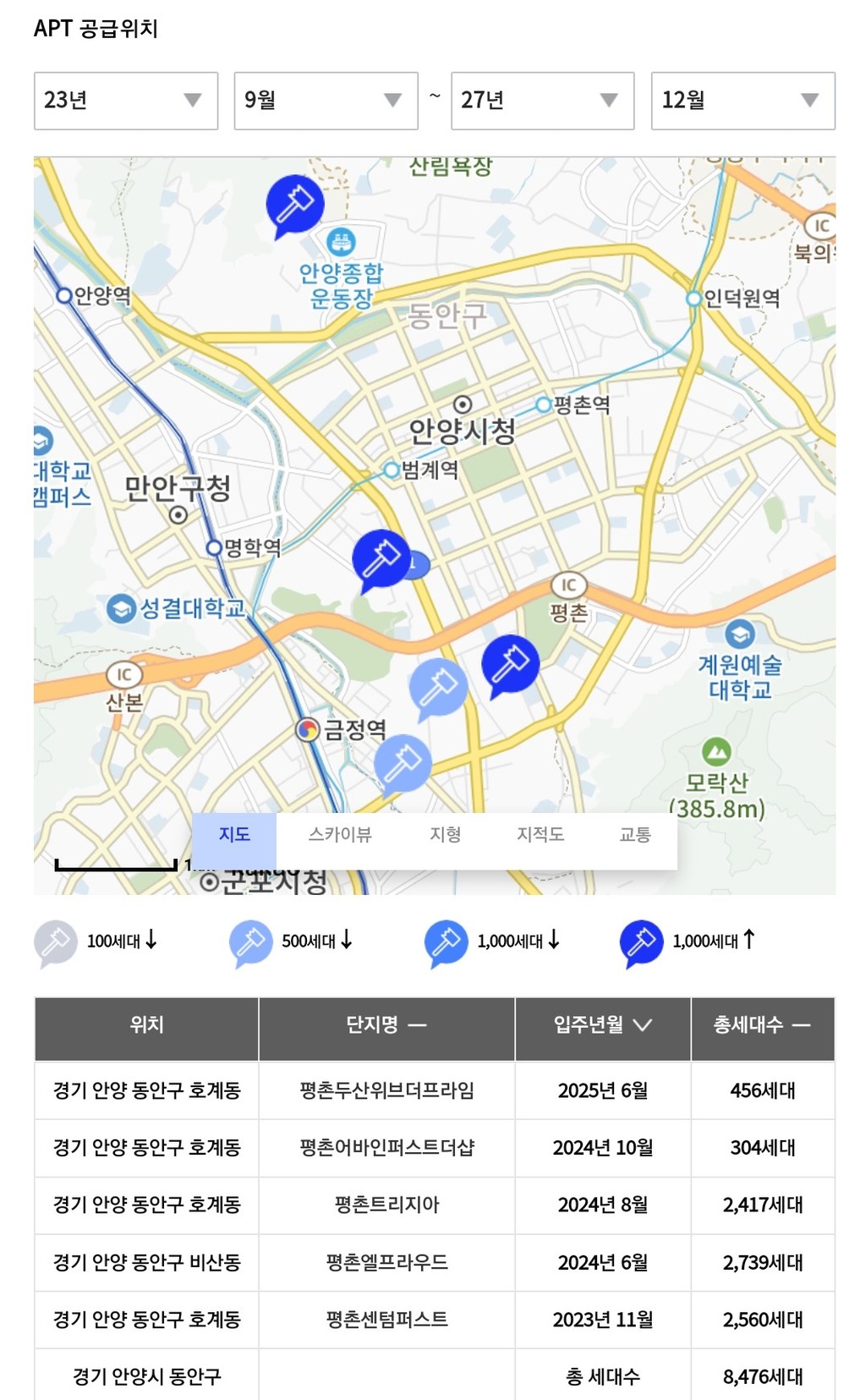Screen dimensions: 860x1400
Task: Tap the light blue marker right of 금정역
Action: [x=403, y=762]
